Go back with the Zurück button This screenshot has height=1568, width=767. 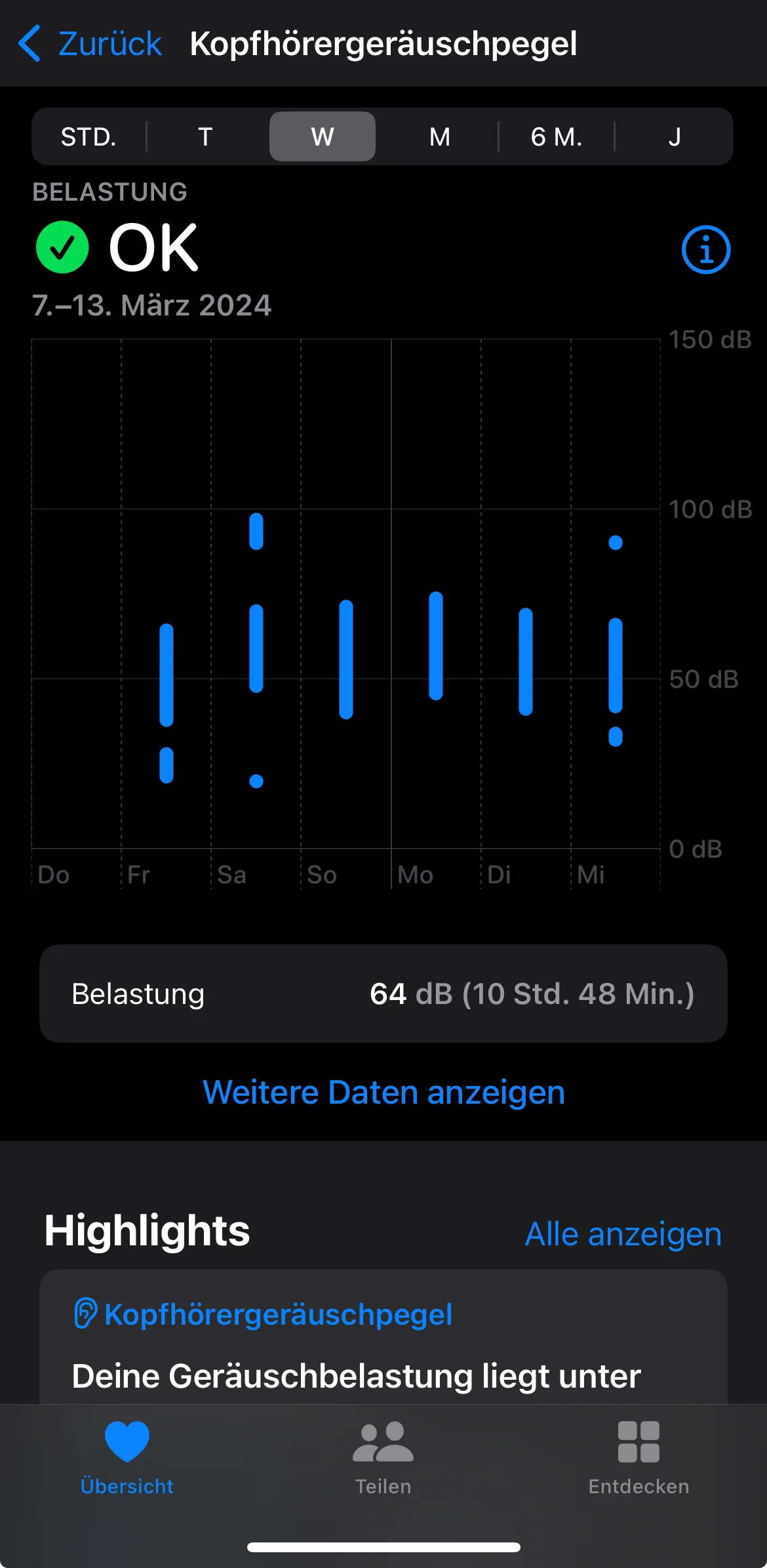90,44
